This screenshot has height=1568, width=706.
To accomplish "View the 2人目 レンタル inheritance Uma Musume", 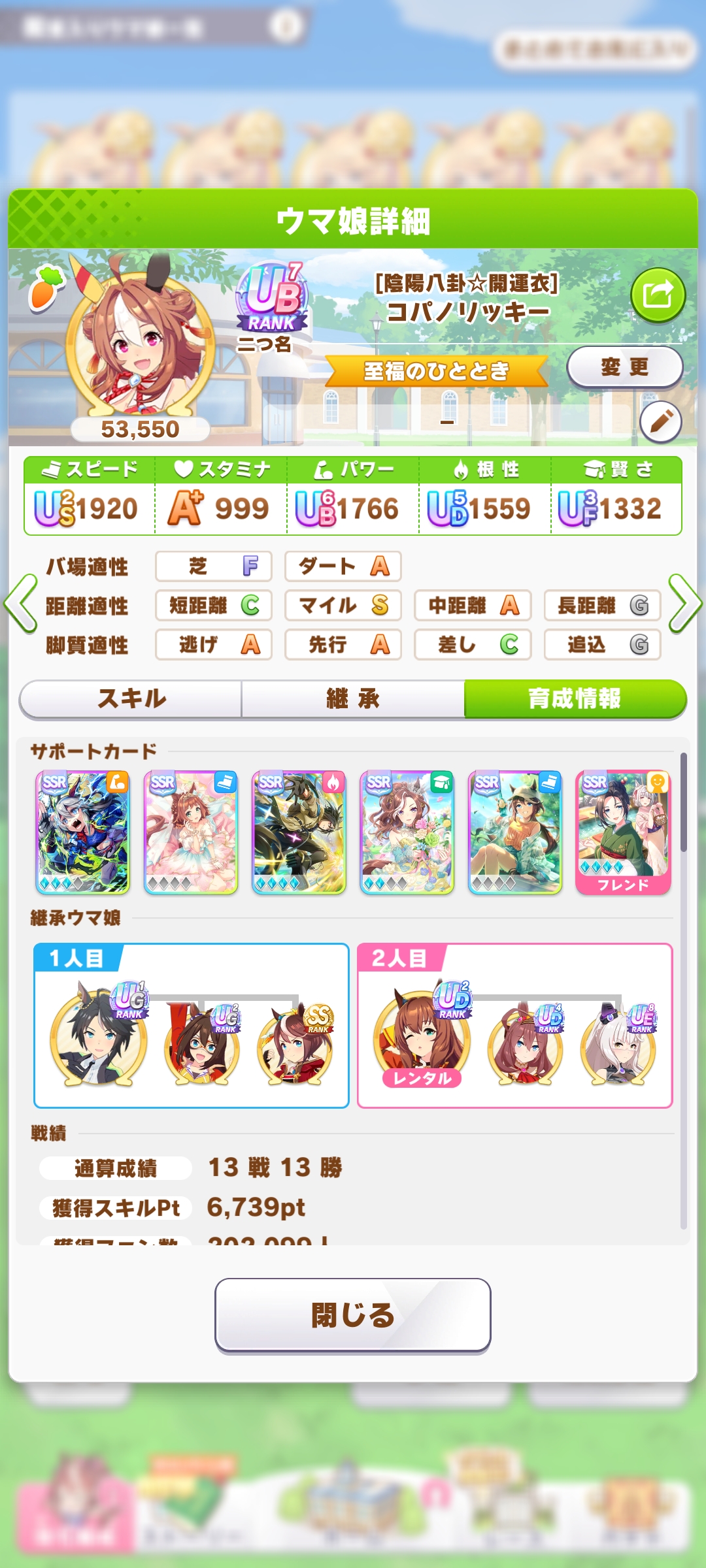I will click(x=422, y=1039).
